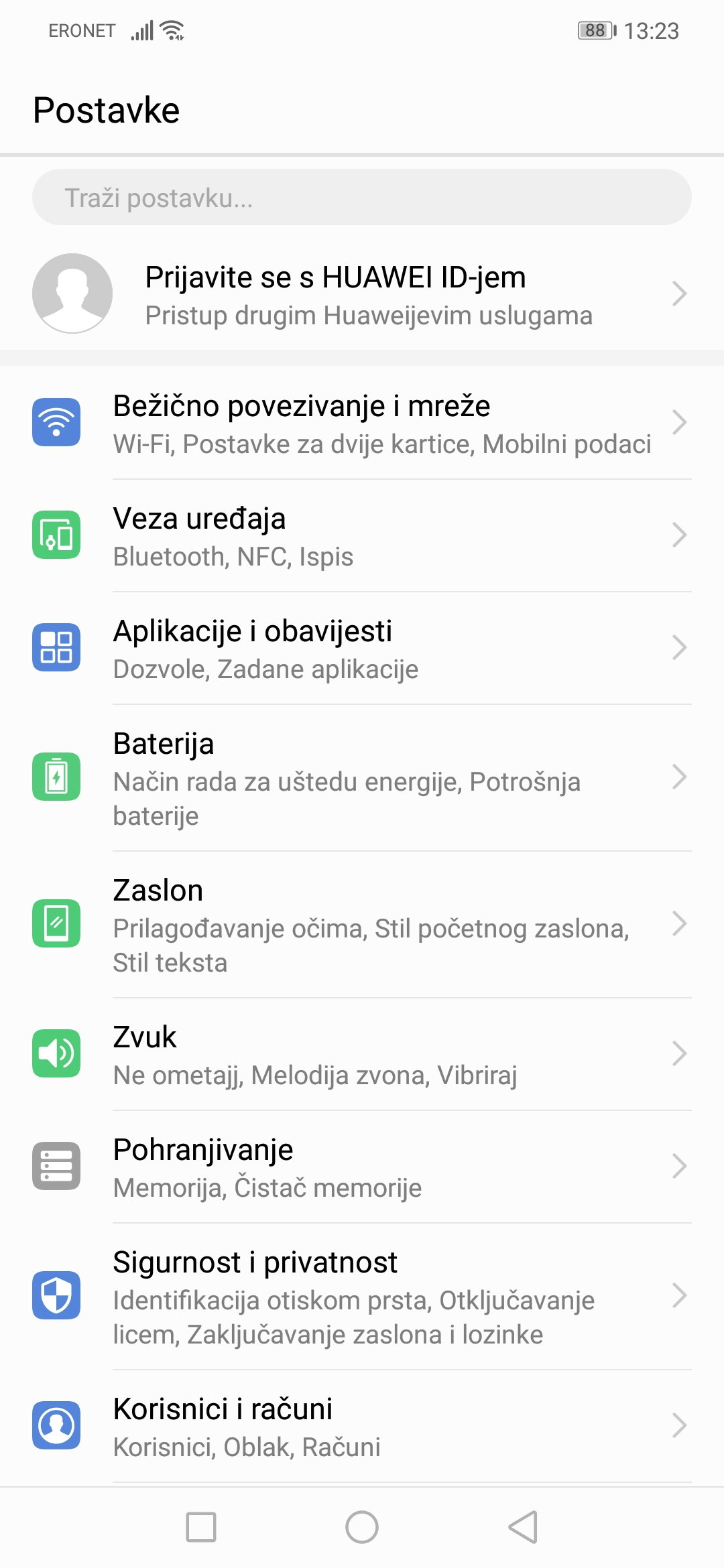Viewport: 724px width, 1568px height.
Task: Open Bežično povezivanje i mreže settings
Action: point(362,423)
